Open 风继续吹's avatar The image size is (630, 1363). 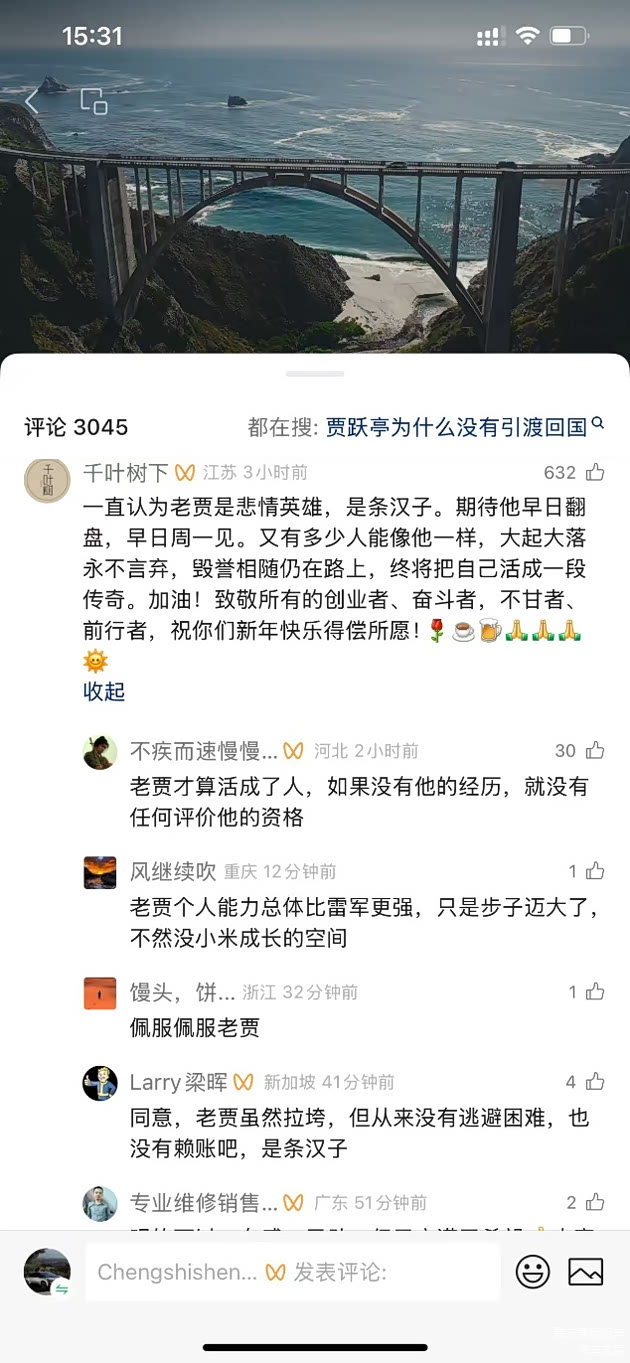(100, 872)
